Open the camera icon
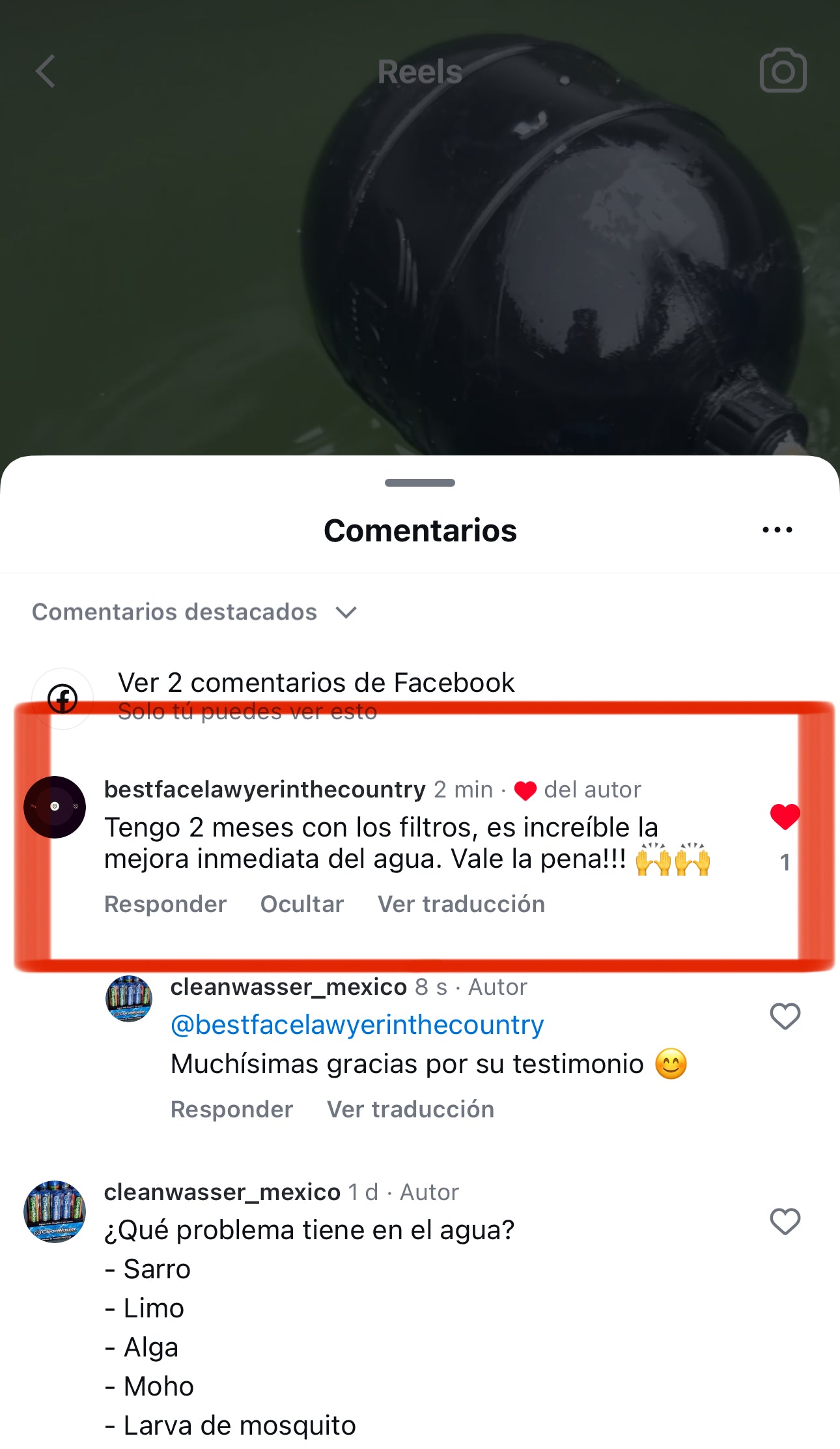Image resolution: width=840 pixels, height=1449 pixels. click(783, 70)
